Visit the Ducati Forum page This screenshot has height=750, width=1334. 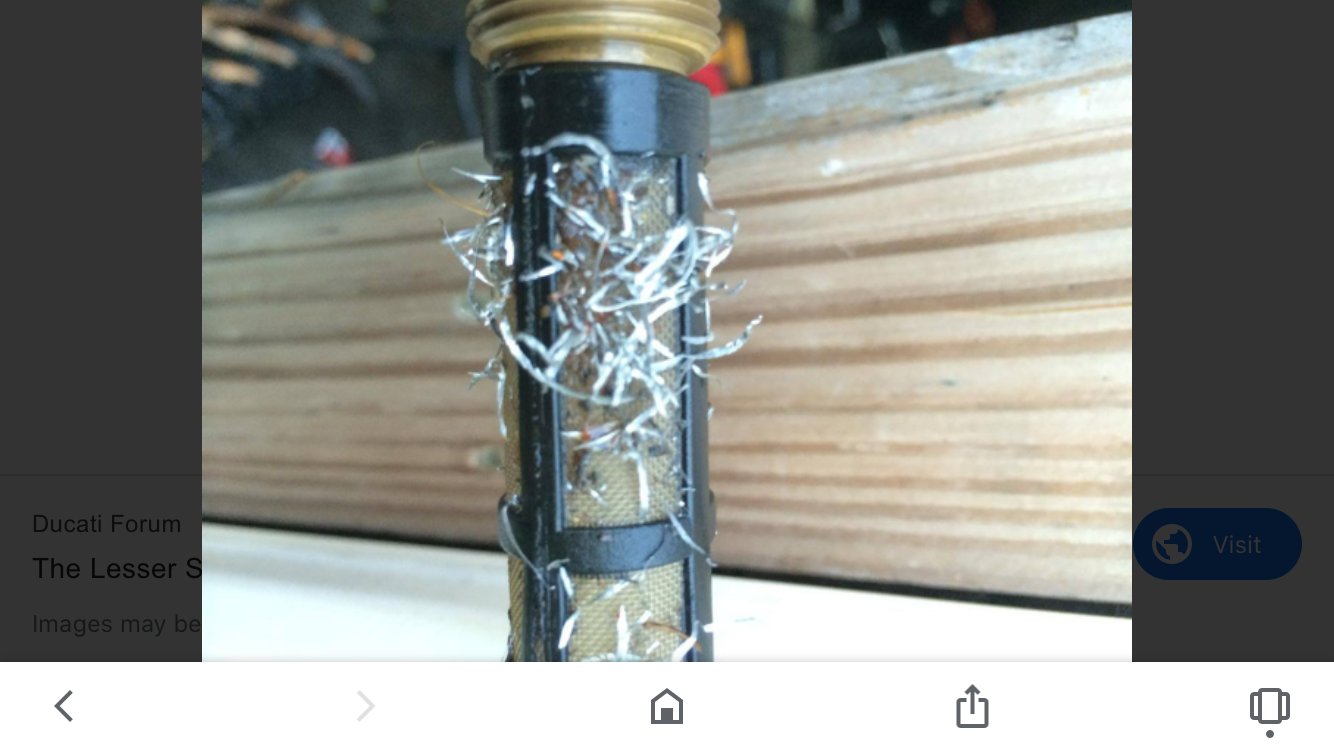(1216, 544)
